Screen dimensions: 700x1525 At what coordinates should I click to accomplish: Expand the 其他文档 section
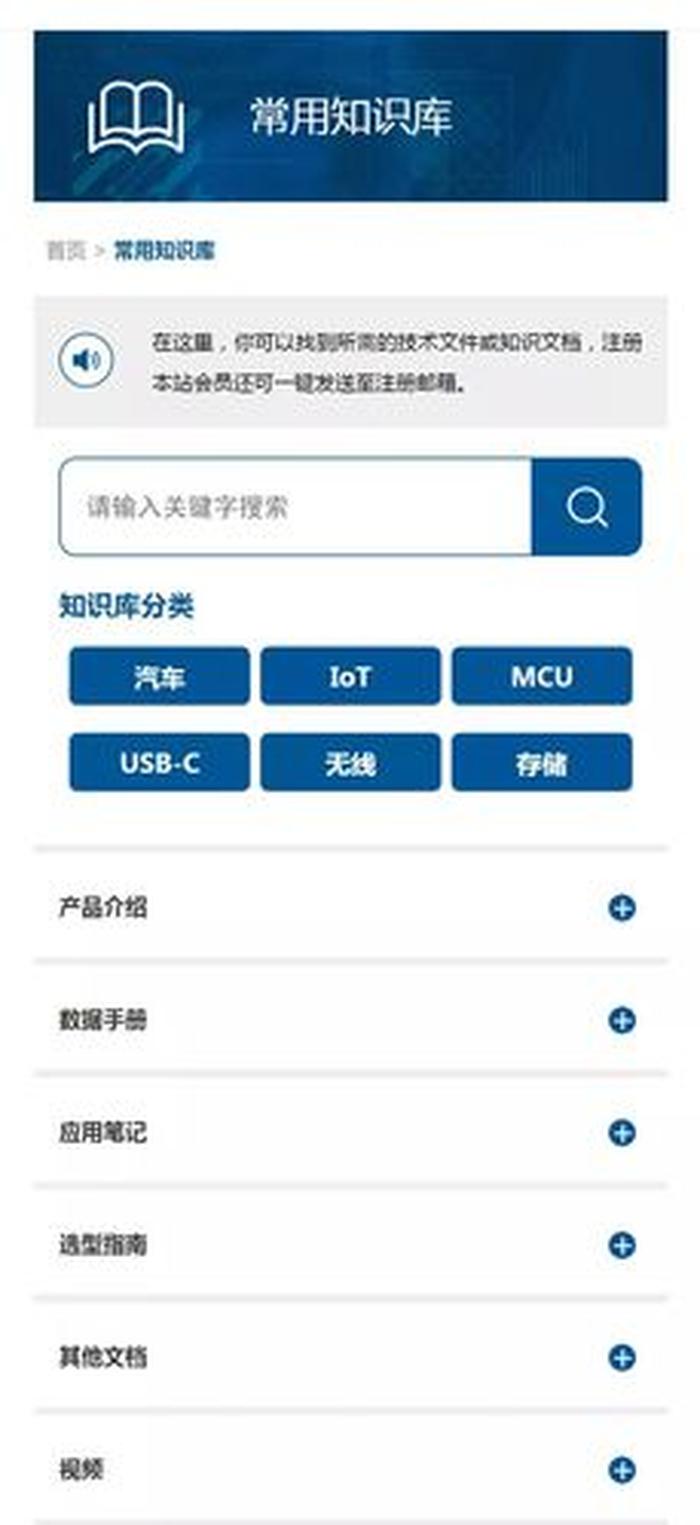point(621,1358)
